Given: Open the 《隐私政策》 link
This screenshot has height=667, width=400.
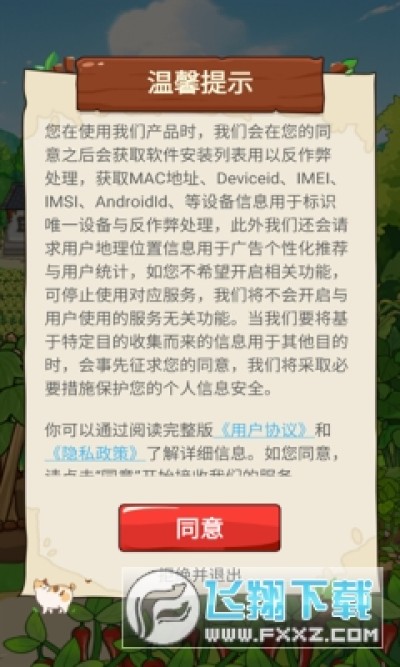Looking at the screenshot, I should [x=96, y=454].
